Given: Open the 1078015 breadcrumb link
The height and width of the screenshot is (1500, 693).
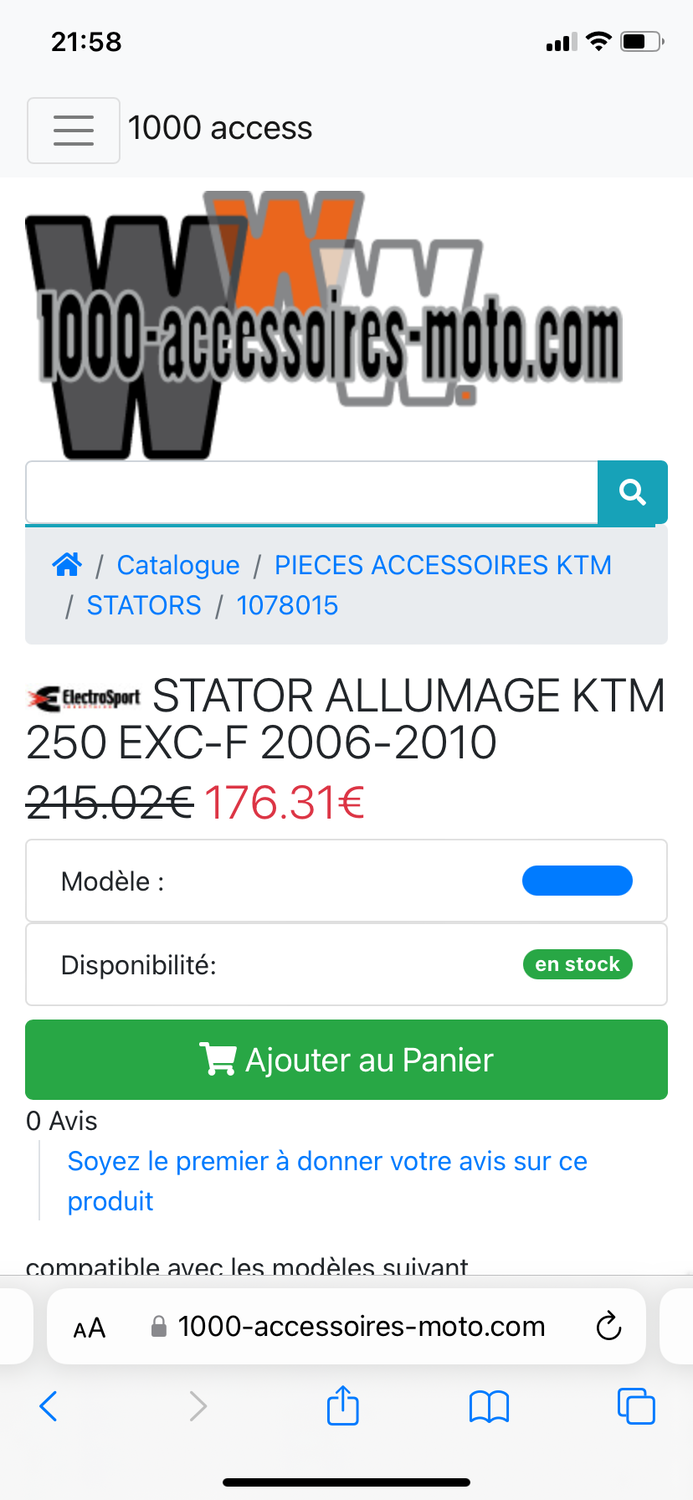Looking at the screenshot, I should click(287, 605).
